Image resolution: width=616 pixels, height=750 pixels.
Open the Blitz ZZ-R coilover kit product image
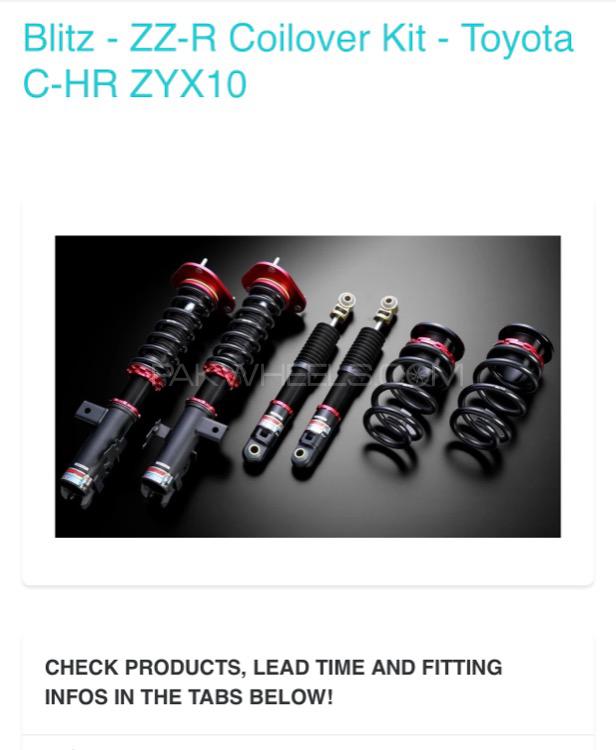pyautogui.click(x=307, y=386)
